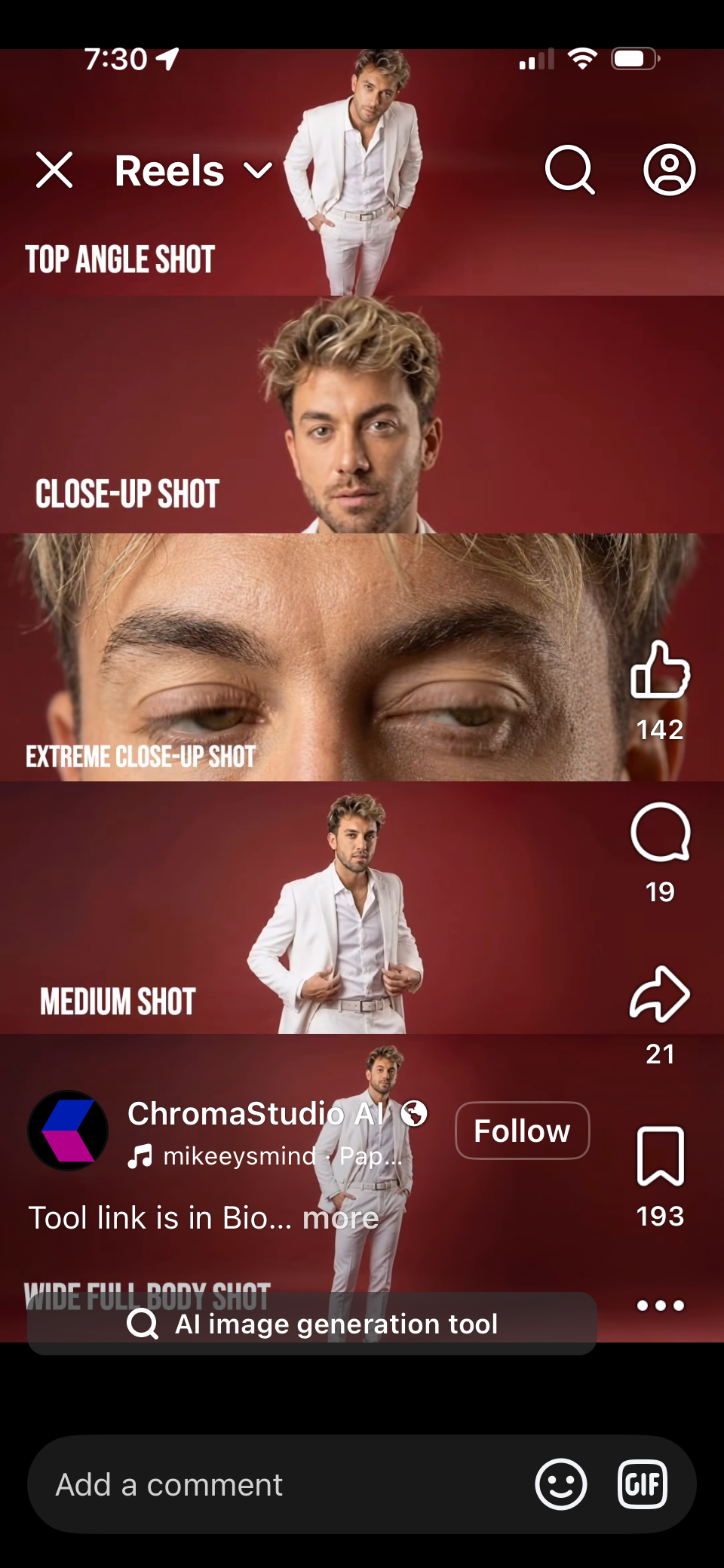Save this reel with the bookmark
This screenshot has width=724, height=1568.
660,1156
